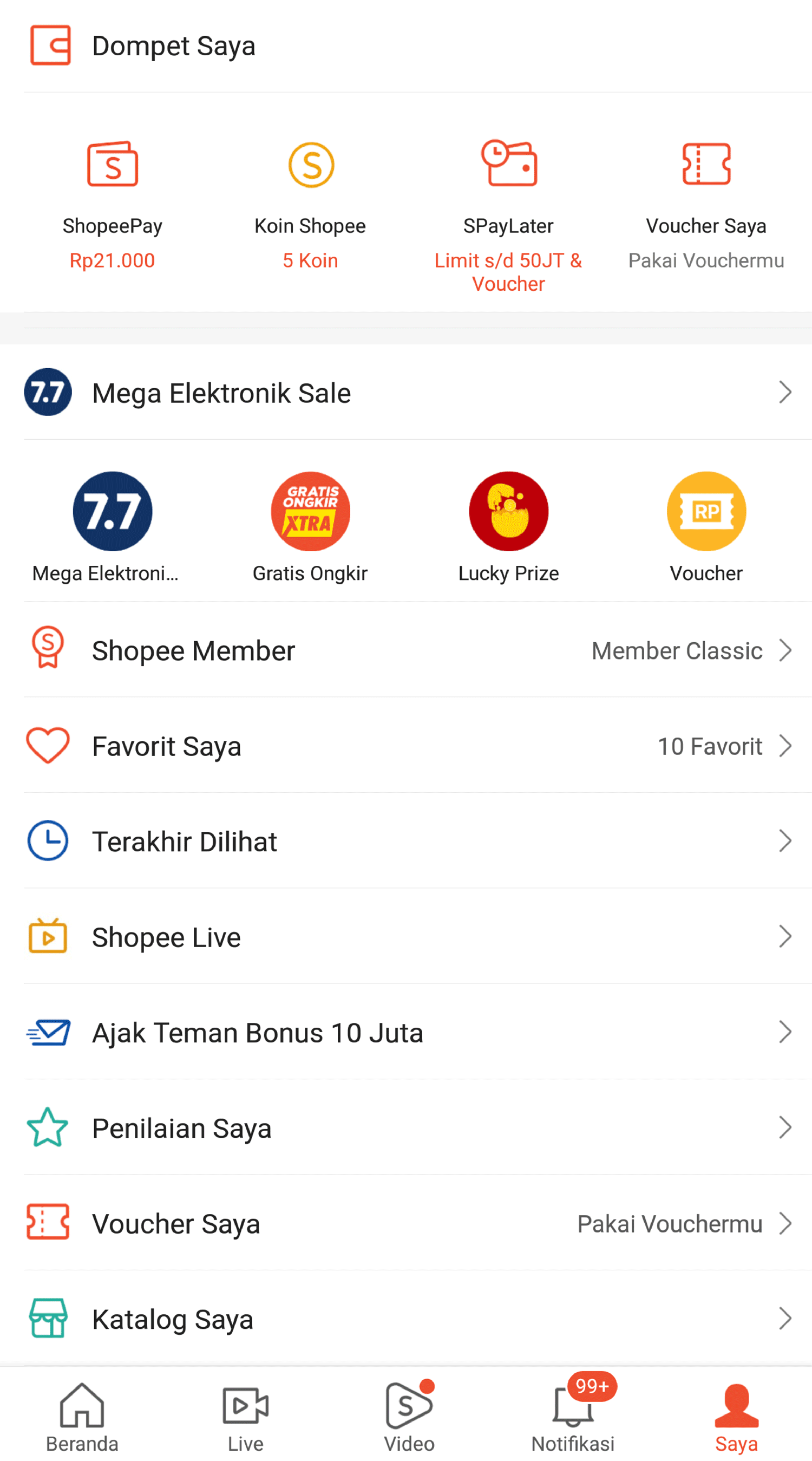This screenshot has width=812, height=1461.
Task: Tap the 7.7 Mega Elektronik round icon
Action: pos(112,511)
